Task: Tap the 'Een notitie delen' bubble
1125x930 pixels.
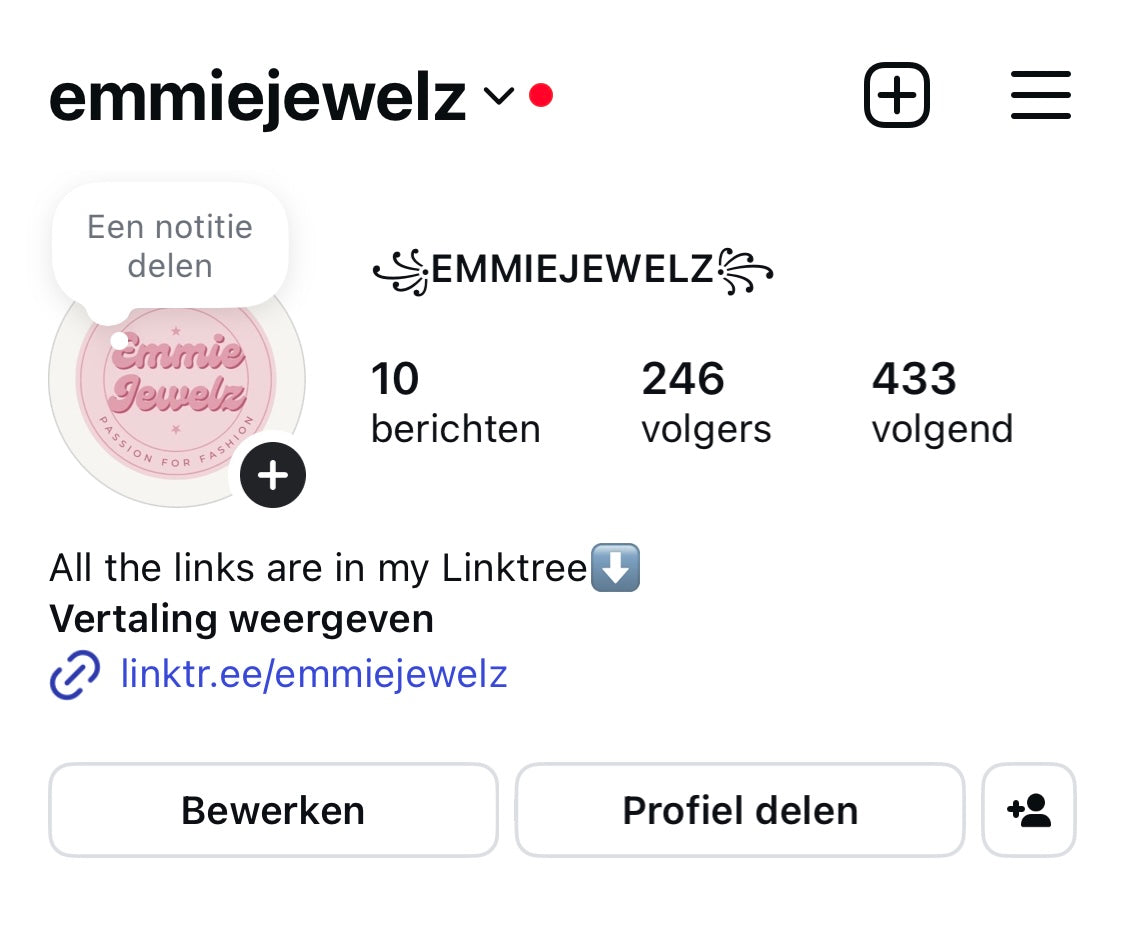Action: [170, 246]
